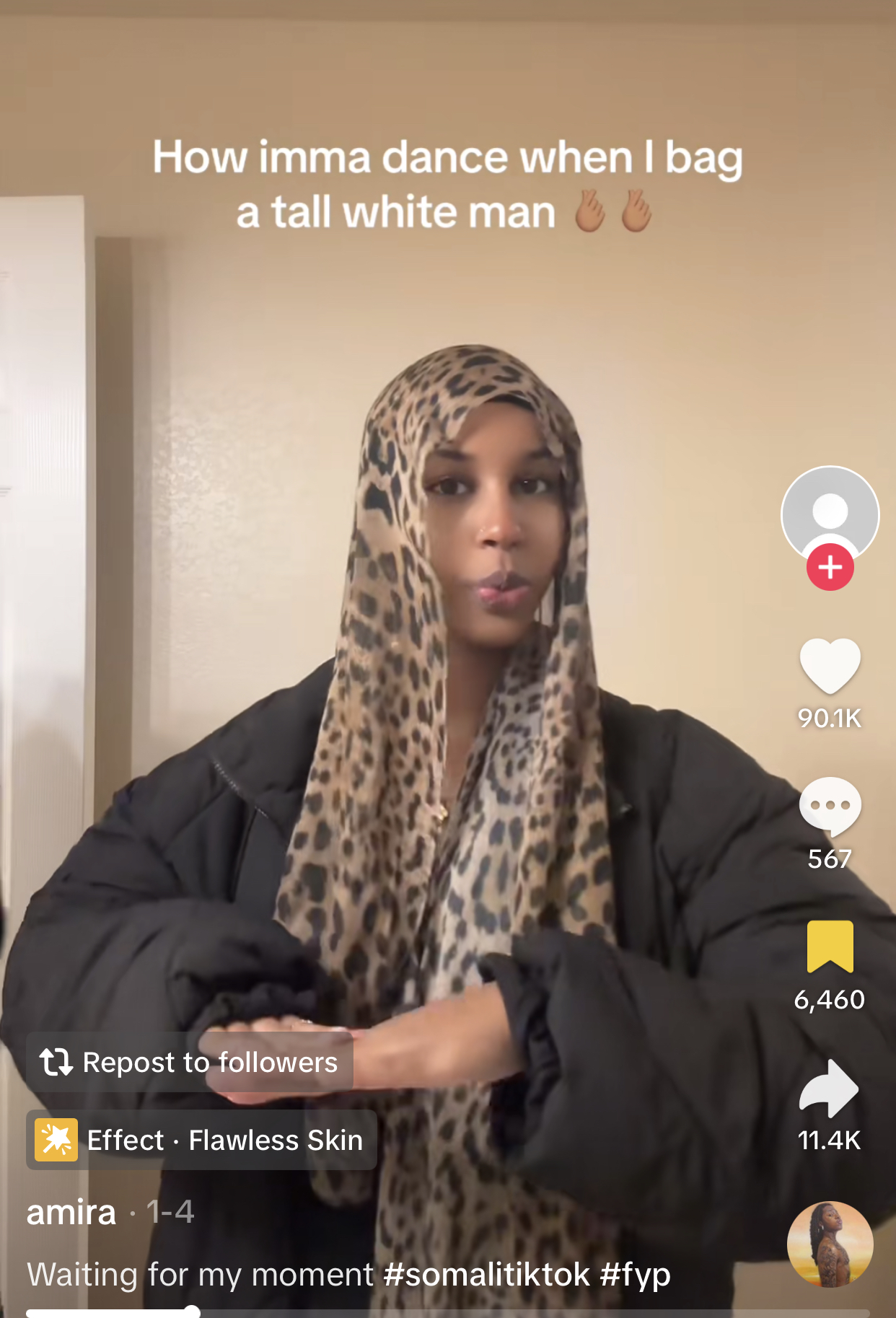Remove this video from favorites
Viewport: 896px width, 1318px height.
(830, 946)
